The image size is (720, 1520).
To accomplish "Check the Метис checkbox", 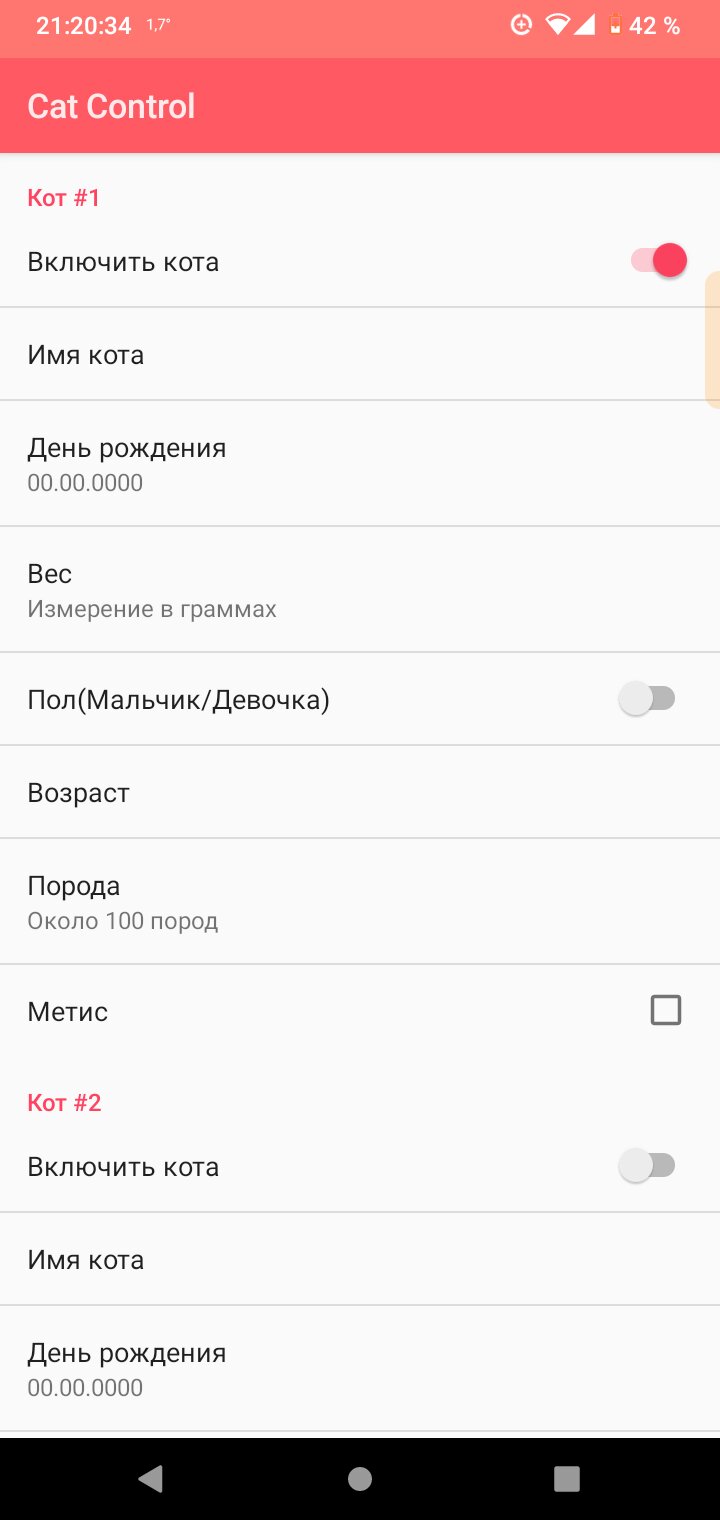I will tap(666, 1011).
